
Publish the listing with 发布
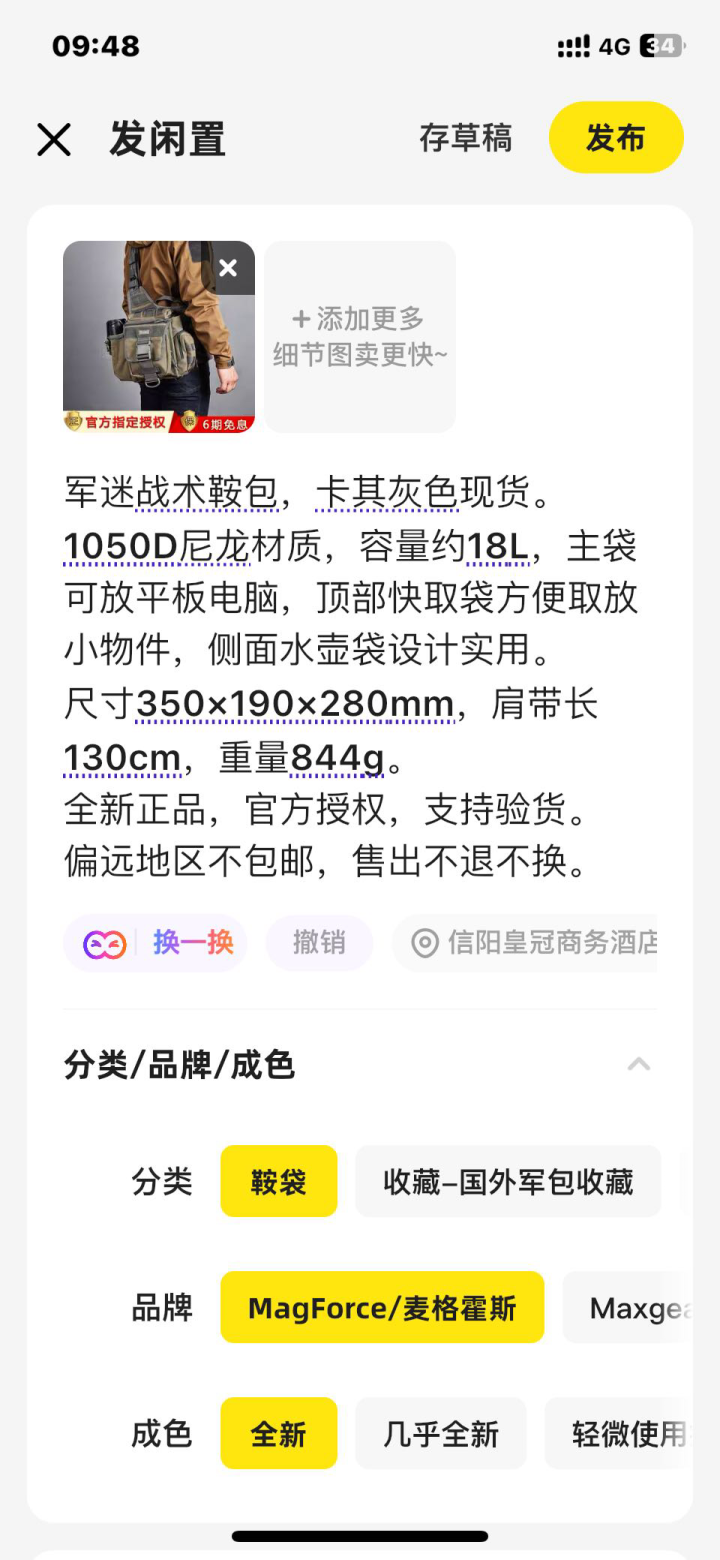tap(615, 138)
